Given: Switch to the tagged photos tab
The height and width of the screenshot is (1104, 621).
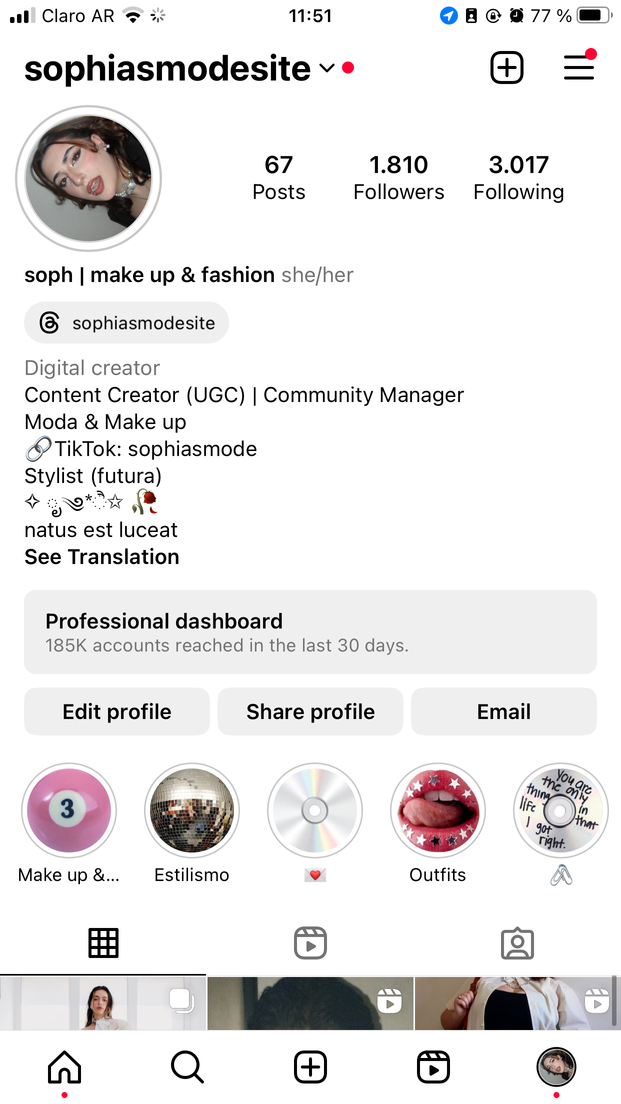Looking at the screenshot, I should coord(517,943).
